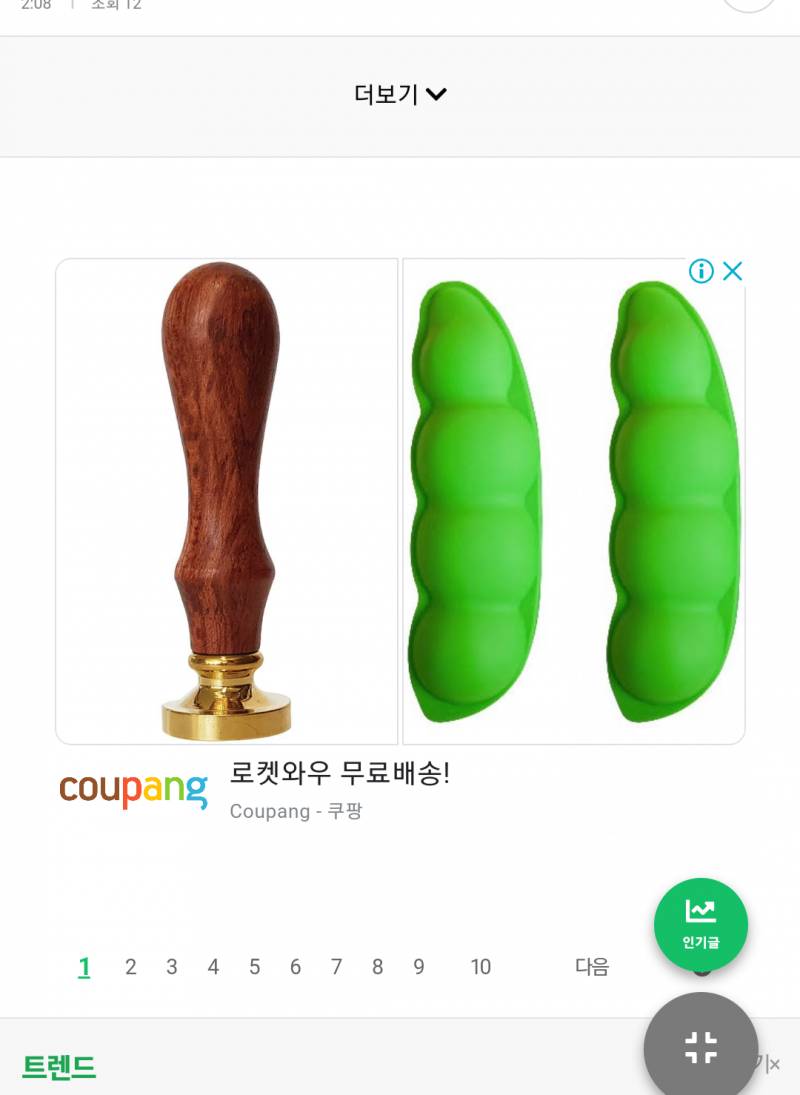Click the coupang logo in the ad
This screenshot has height=1095, width=800.
pos(131,789)
